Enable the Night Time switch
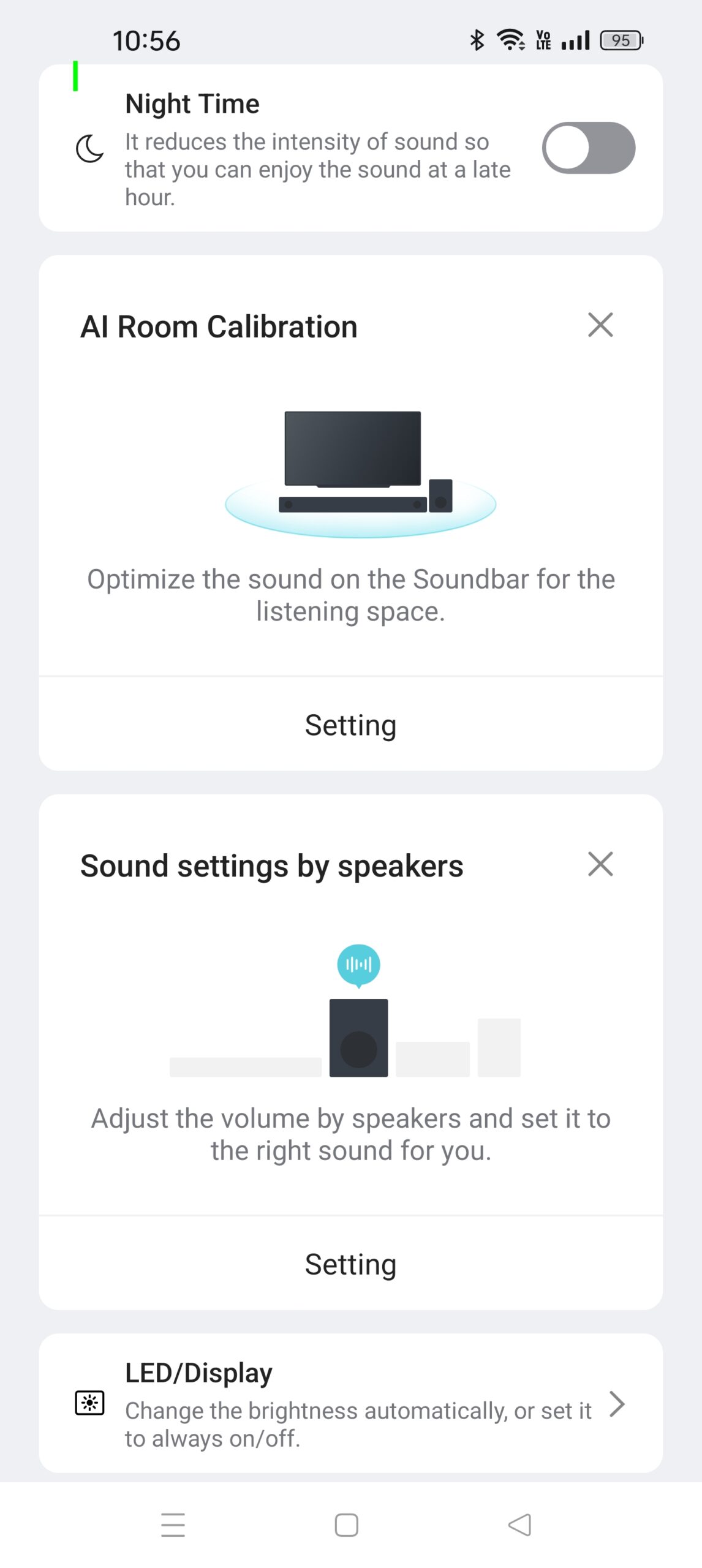 point(588,148)
